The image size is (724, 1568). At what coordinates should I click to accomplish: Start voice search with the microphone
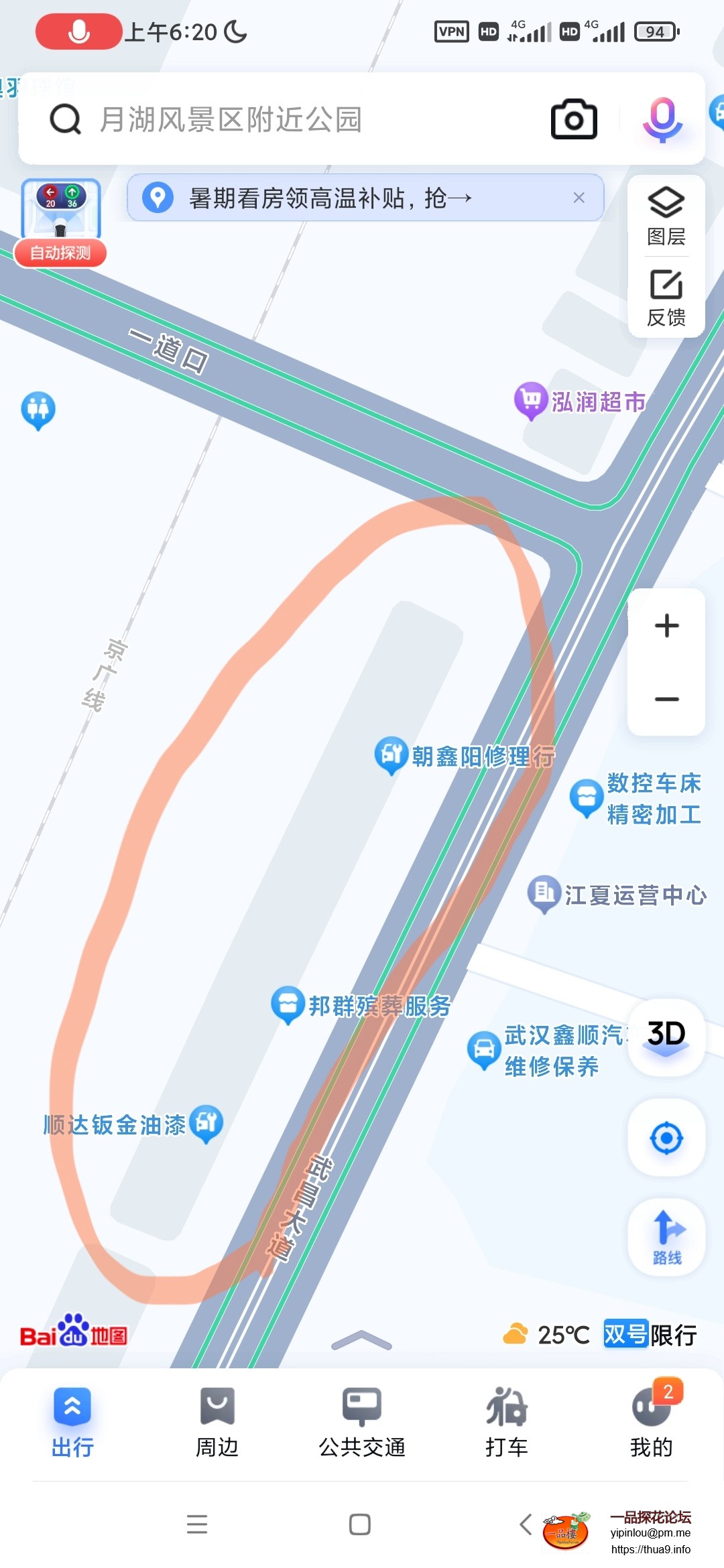pyautogui.click(x=662, y=120)
